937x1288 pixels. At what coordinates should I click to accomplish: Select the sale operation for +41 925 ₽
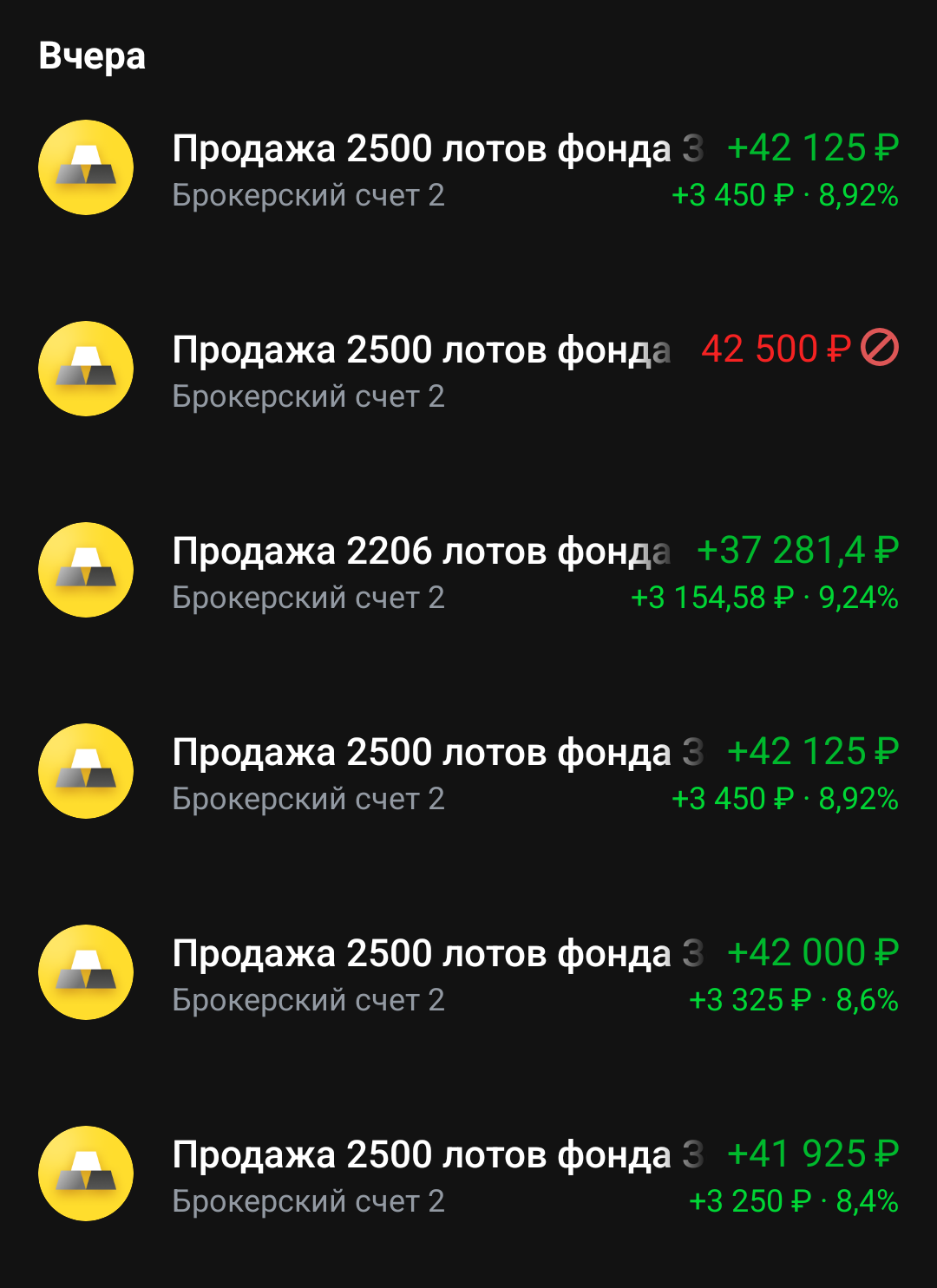468,1174
